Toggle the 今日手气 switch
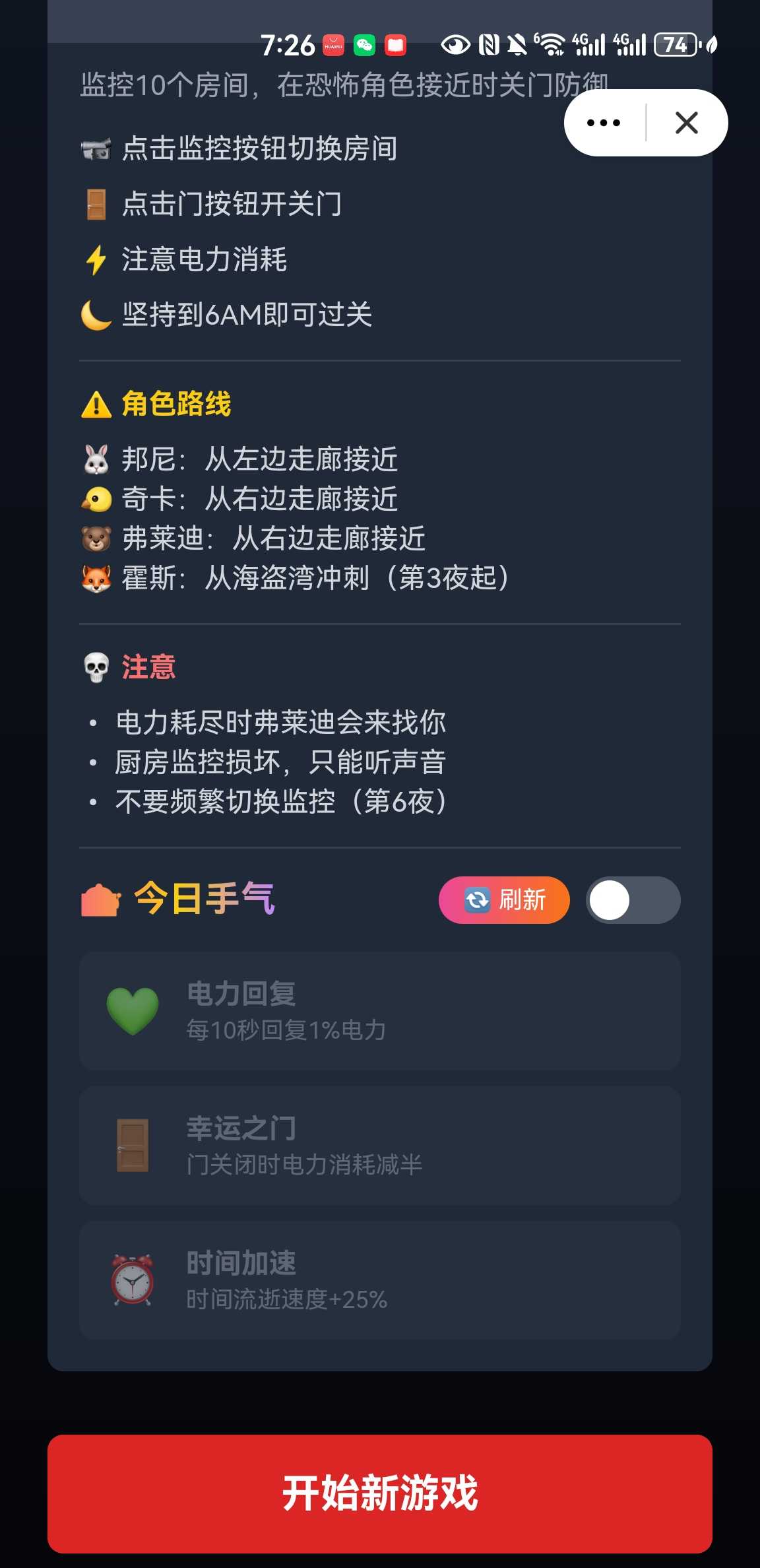760x1568 pixels. [x=633, y=900]
